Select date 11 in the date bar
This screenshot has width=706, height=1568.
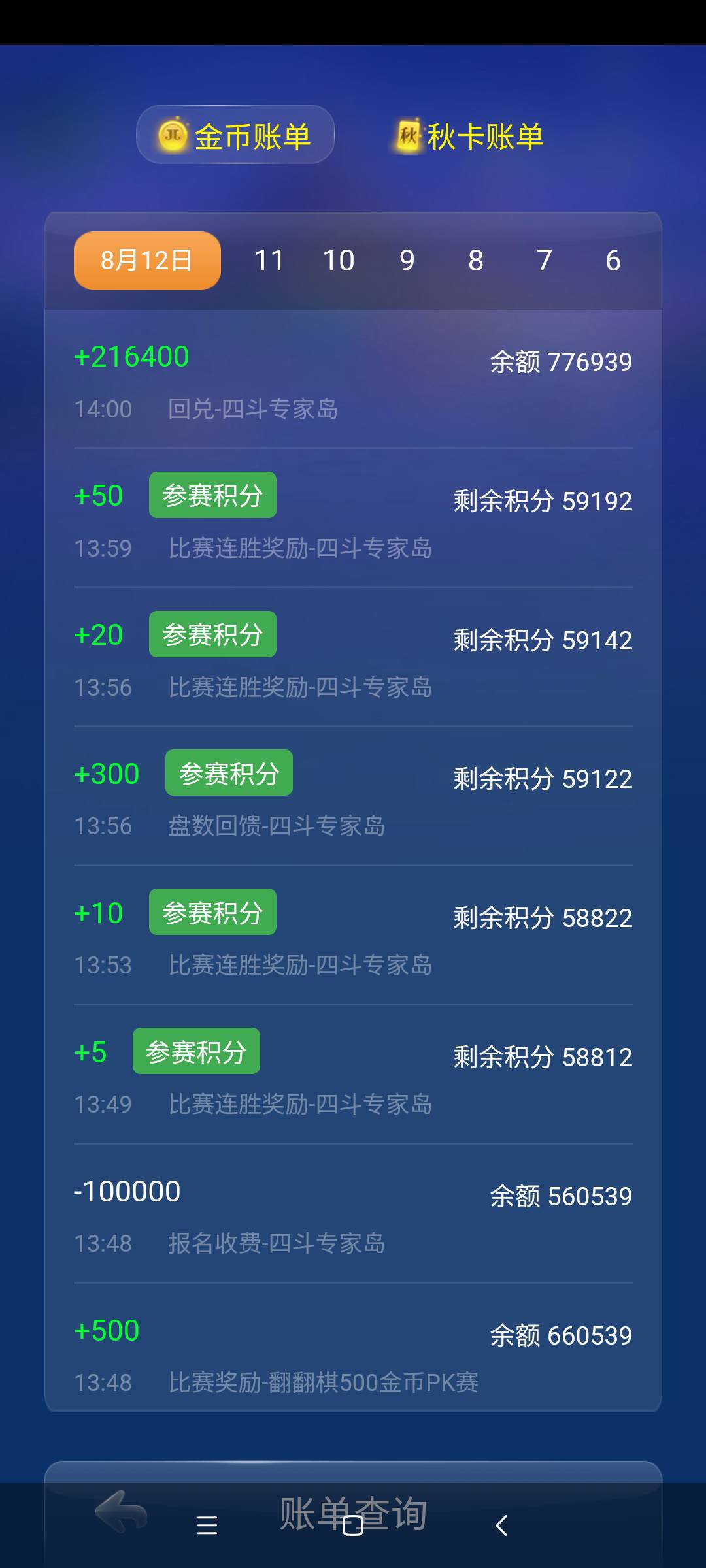click(x=271, y=260)
